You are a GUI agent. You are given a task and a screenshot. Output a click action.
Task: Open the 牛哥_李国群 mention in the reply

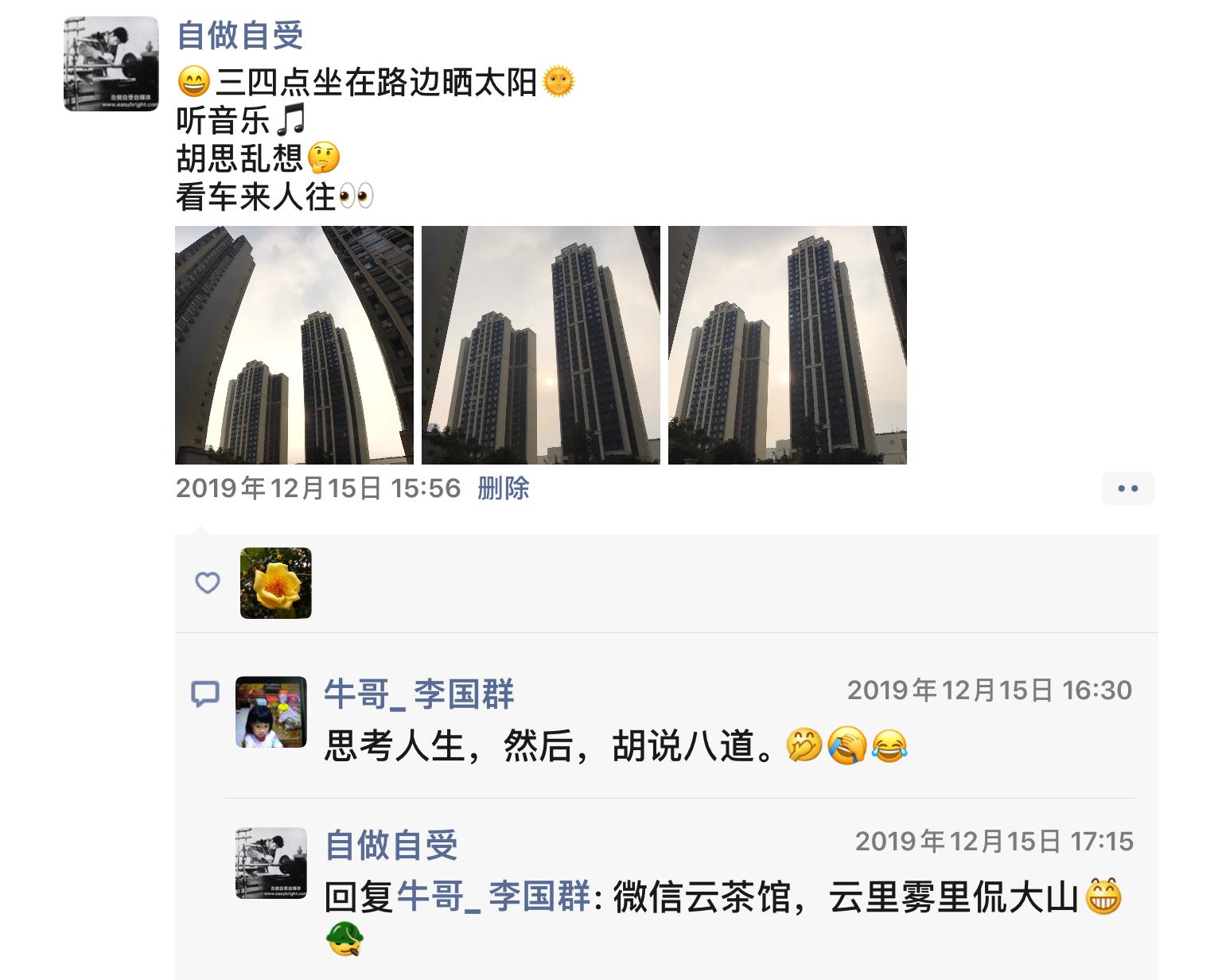pyautogui.click(x=493, y=896)
